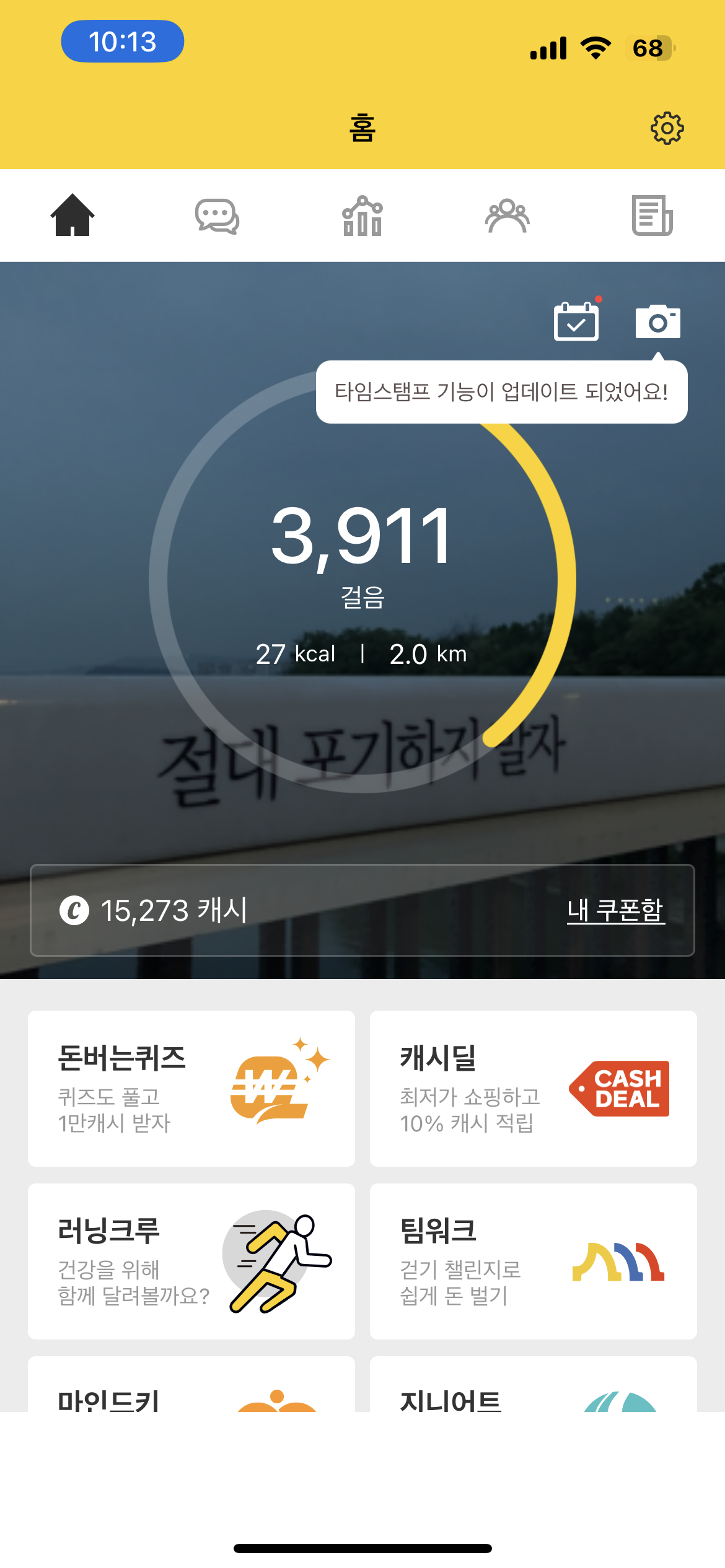This screenshot has height=1568, width=725.
Task: Open the timestamp camera icon
Action: [657, 321]
